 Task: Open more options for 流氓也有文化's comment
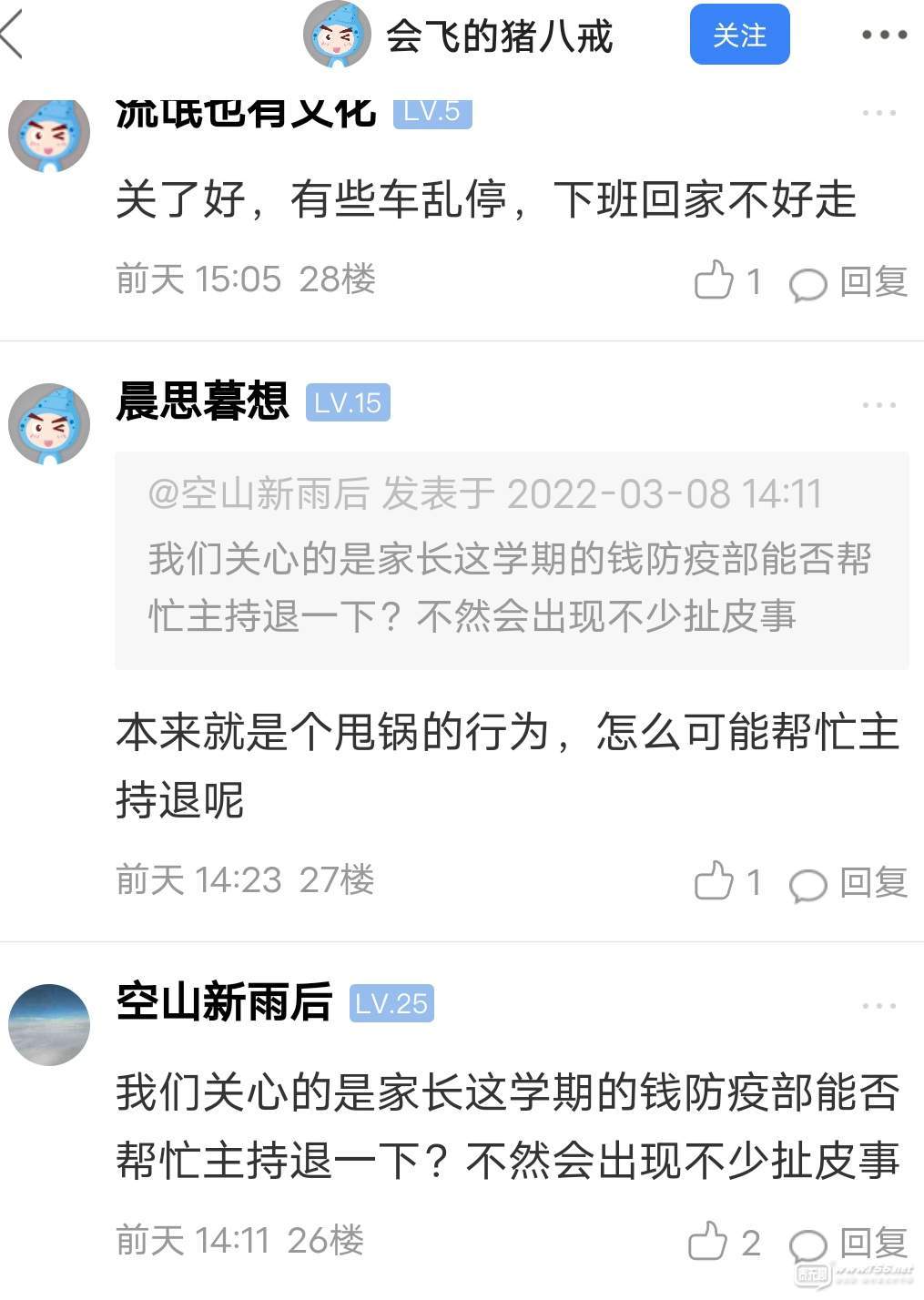pyautogui.click(x=878, y=113)
